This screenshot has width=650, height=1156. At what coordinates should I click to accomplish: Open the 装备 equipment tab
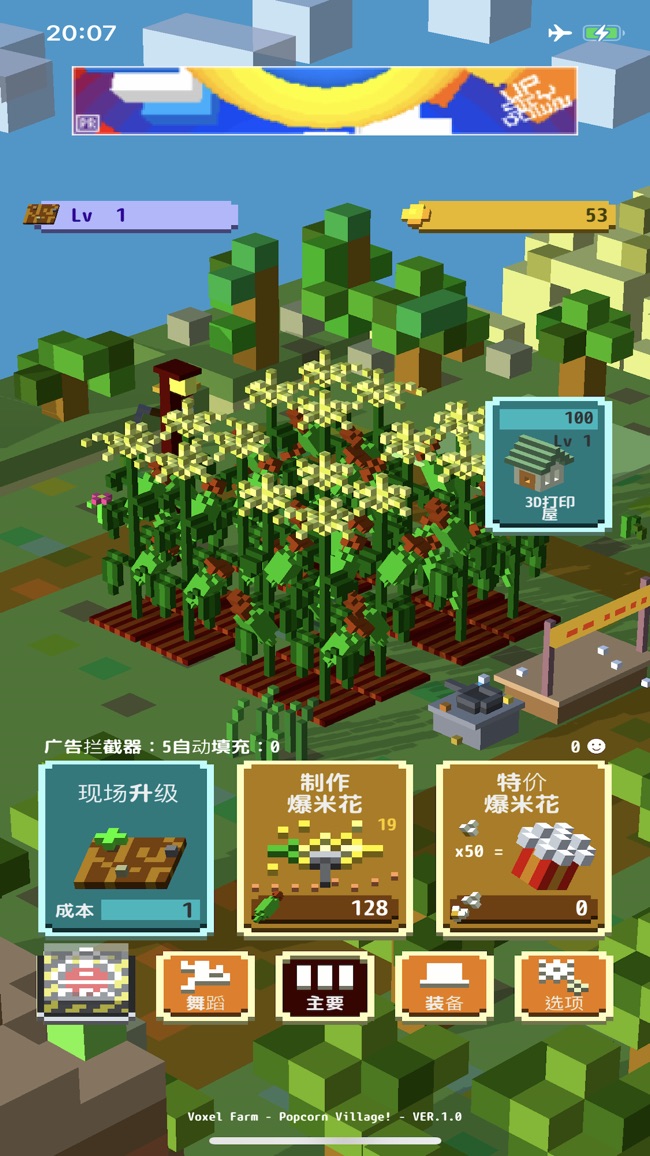pos(444,985)
